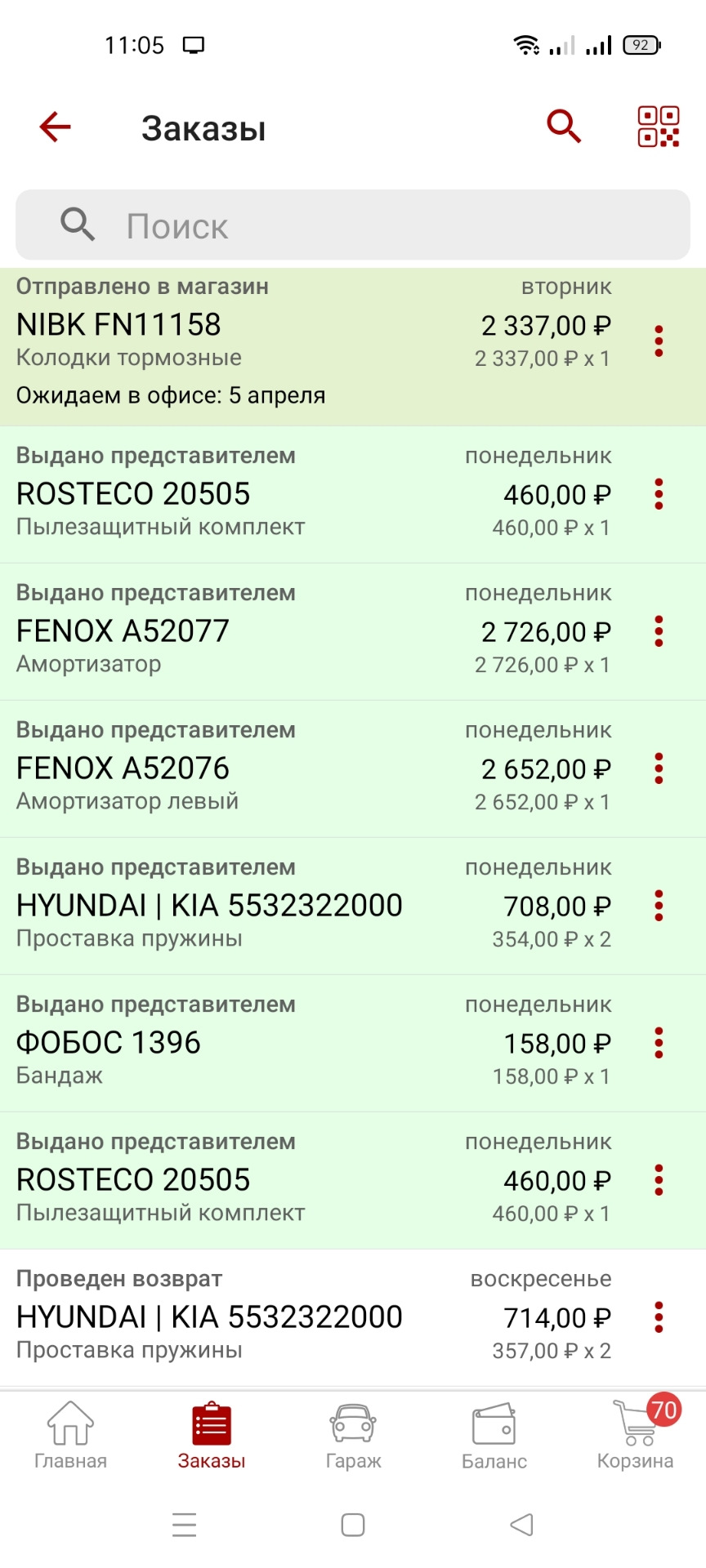This screenshot has width=706, height=1568.
Task: Focus the Поиск search field
Action: tap(353, 225)
